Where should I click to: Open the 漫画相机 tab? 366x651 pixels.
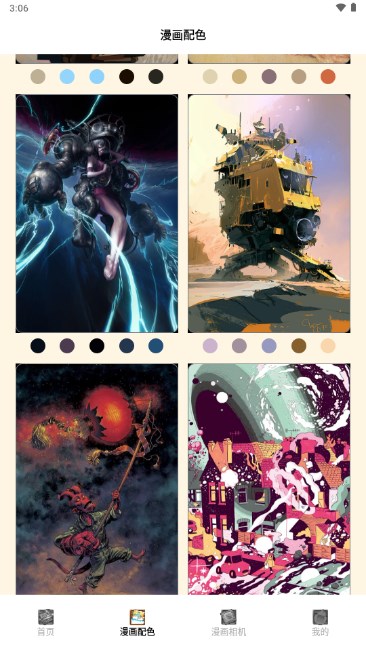coord(229,622)
